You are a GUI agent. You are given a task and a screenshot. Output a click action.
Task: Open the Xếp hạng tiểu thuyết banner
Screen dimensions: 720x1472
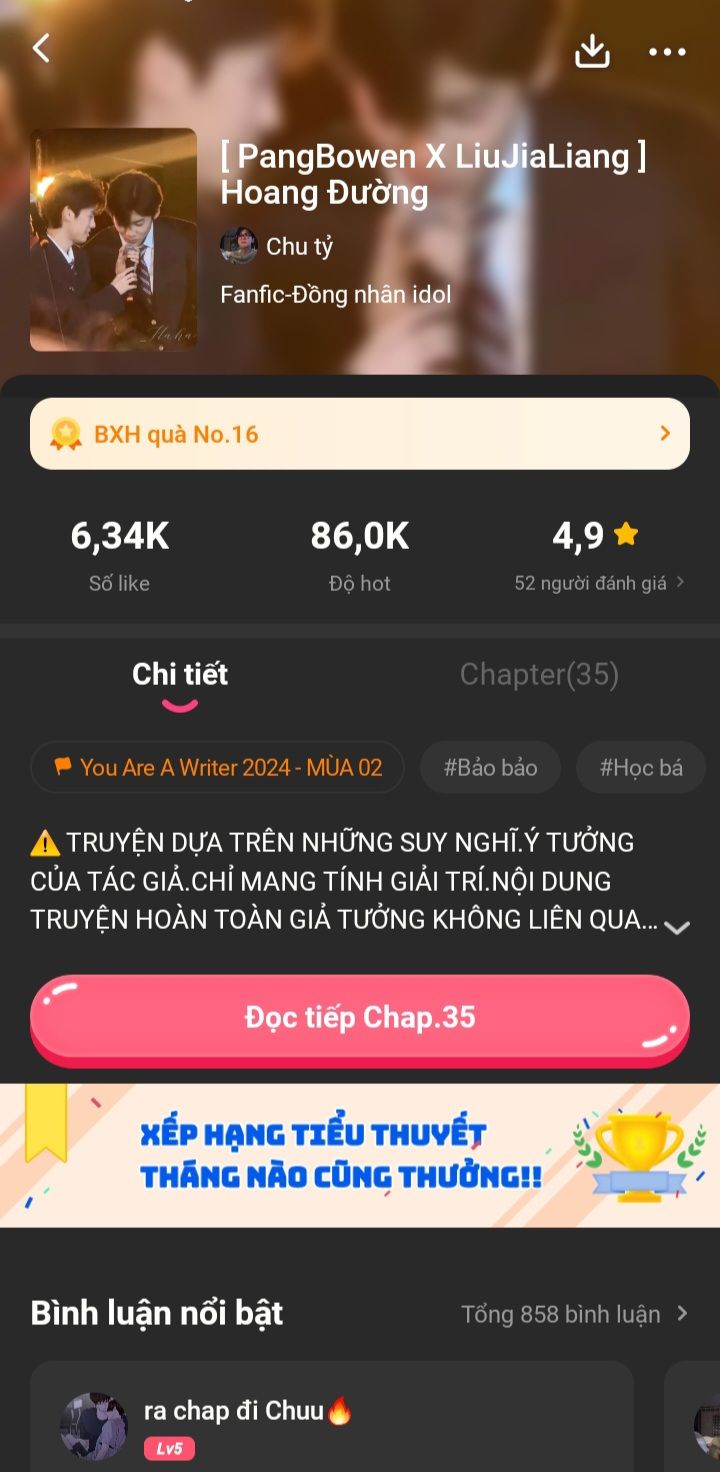(x=360, y=1155)
